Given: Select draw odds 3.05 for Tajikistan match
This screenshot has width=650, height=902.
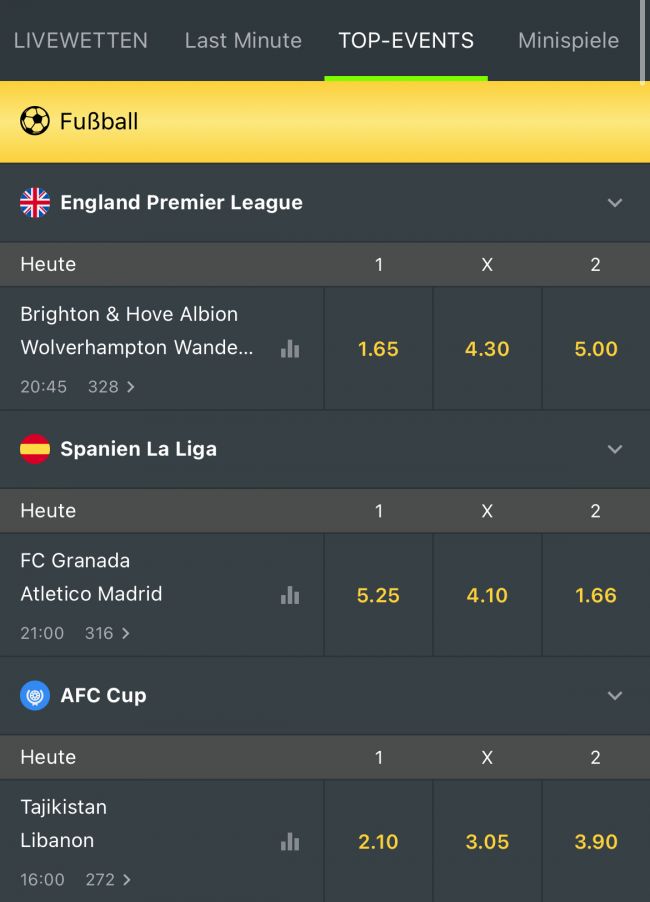Looking at the screenshot, I should pyautogui.click(x=487, y=842).
